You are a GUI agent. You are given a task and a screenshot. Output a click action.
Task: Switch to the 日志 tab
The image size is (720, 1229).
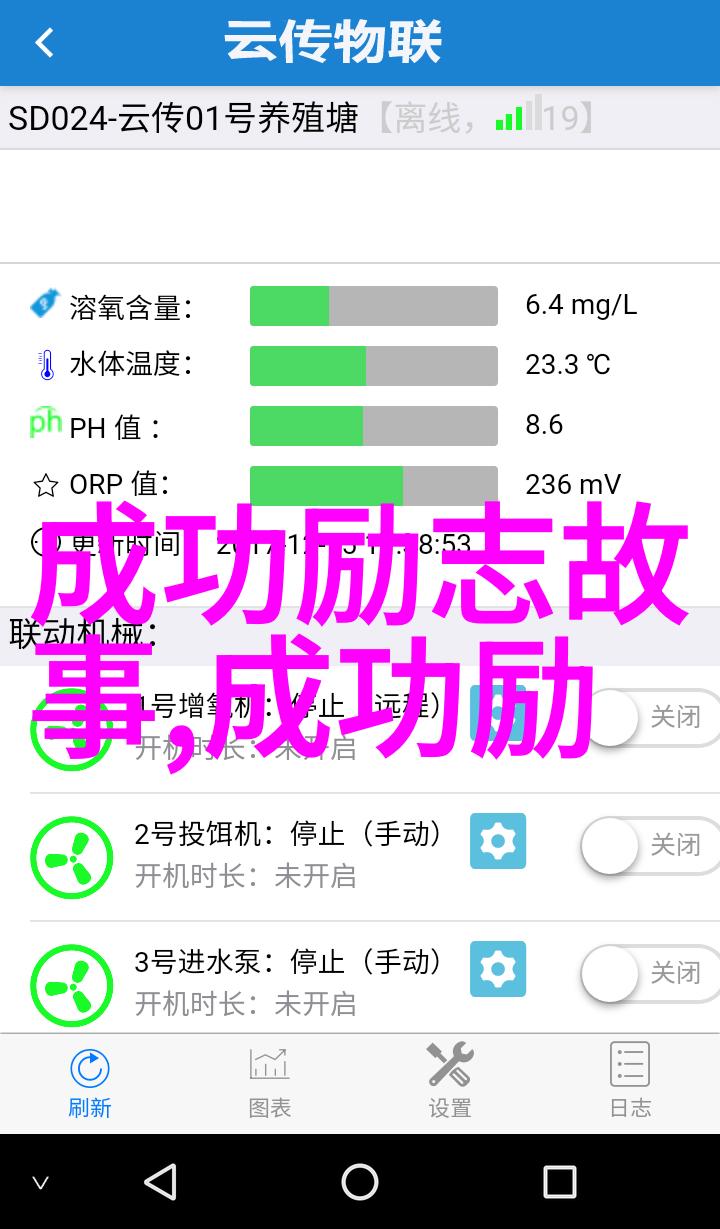[x=630, y=1082]
